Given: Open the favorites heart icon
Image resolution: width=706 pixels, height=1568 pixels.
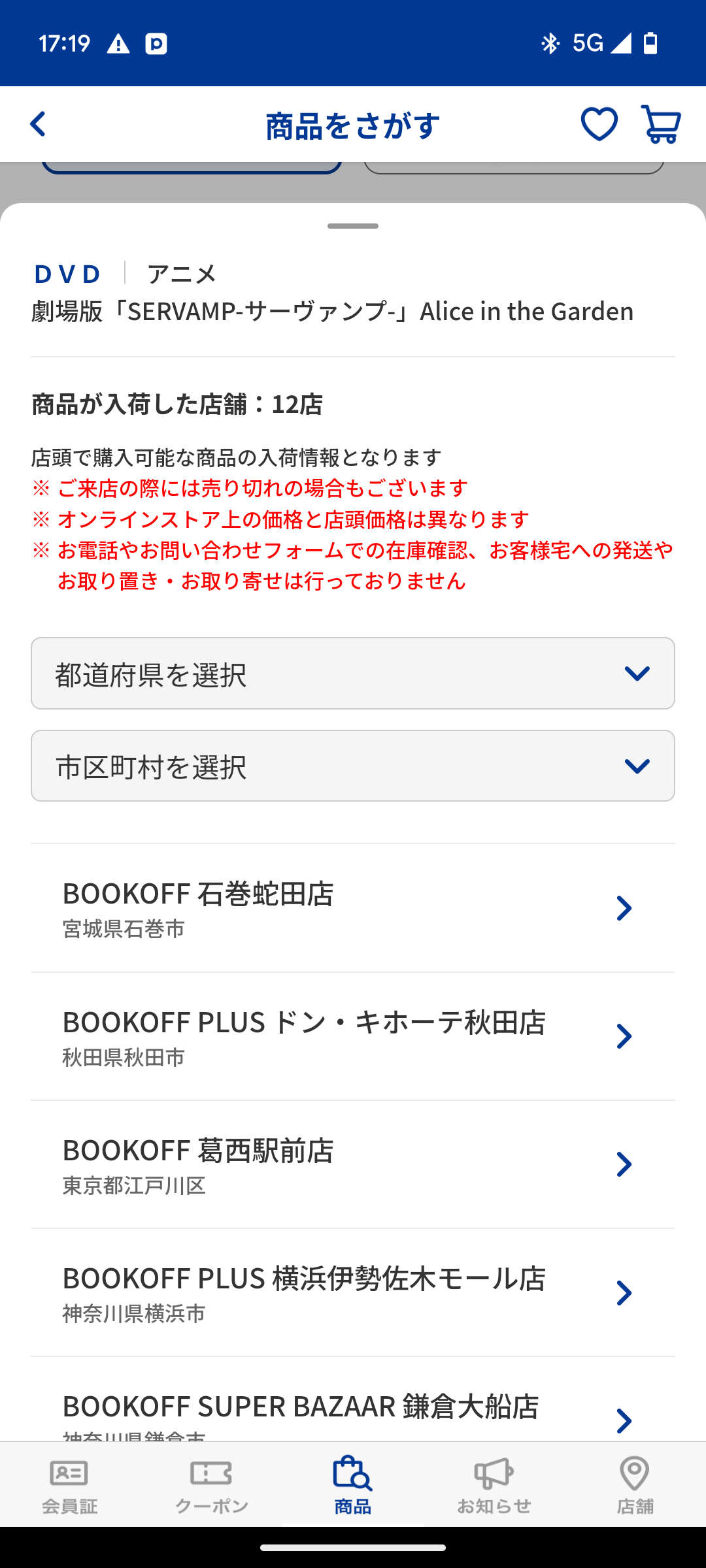Looking at the screenshot, I should pyautogui.click(x=599, y=124).
